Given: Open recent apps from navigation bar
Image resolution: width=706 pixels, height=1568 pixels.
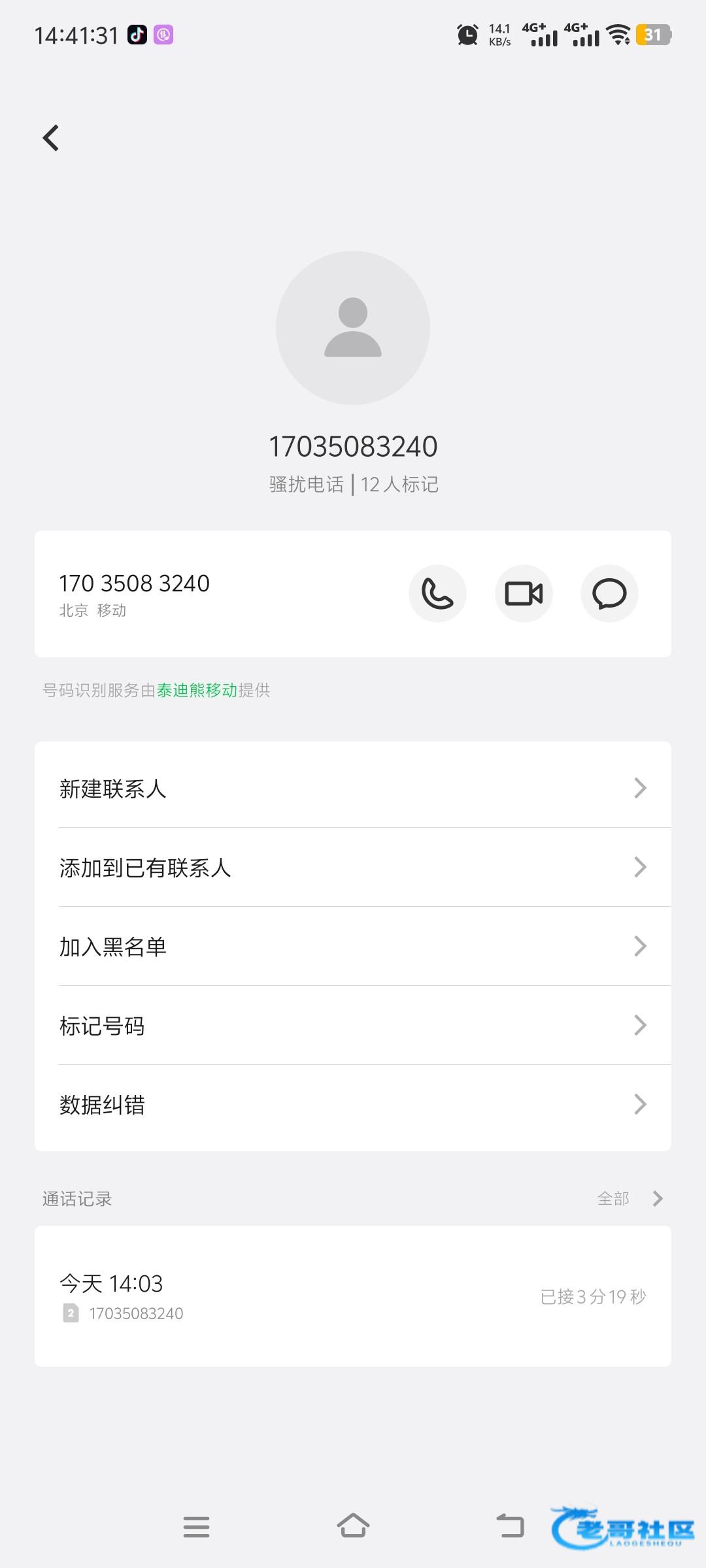Looking at the screenshot, I should (x=196, y=1527).
